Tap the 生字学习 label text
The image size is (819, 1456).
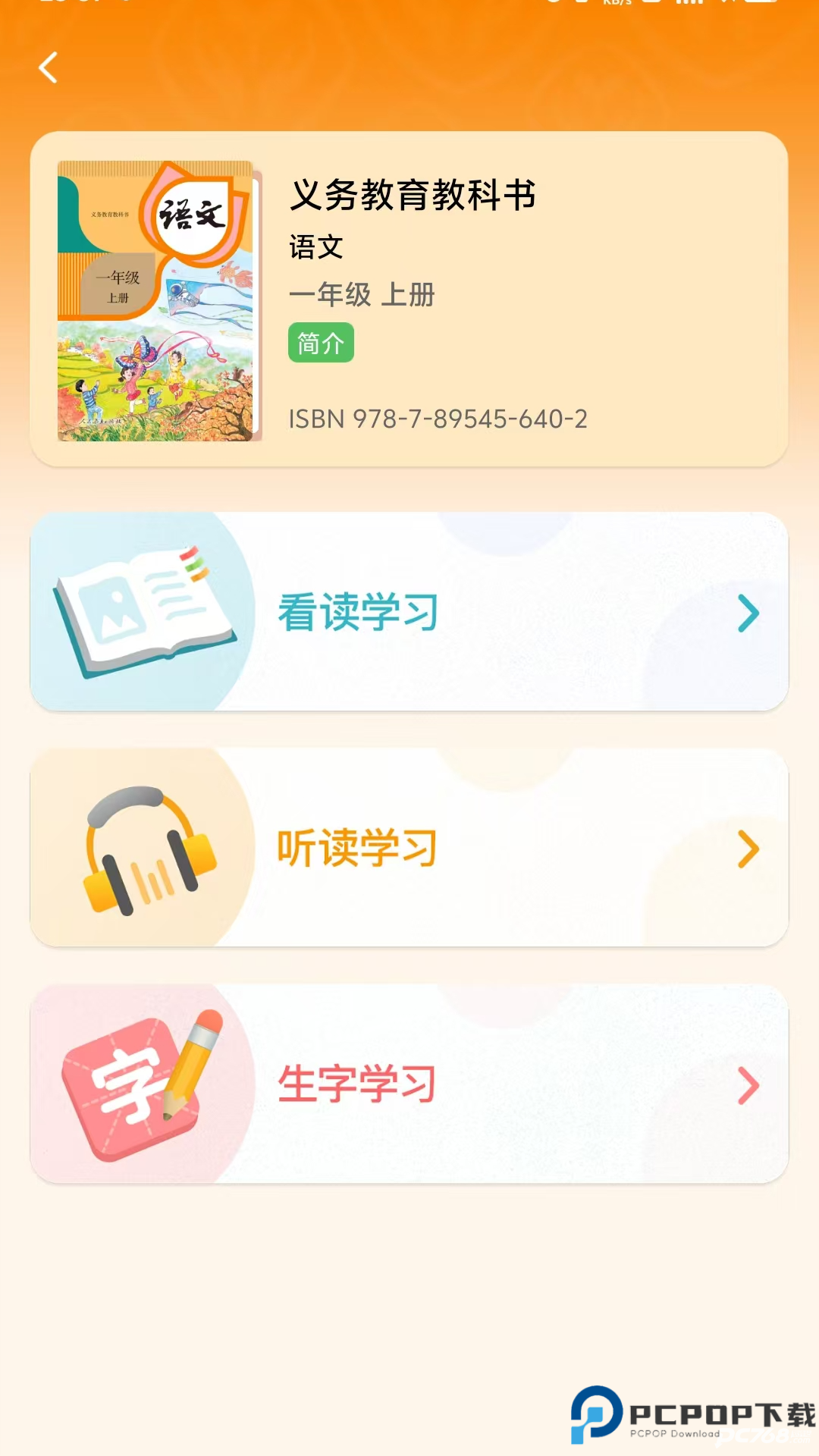(x=356, y=1084)
